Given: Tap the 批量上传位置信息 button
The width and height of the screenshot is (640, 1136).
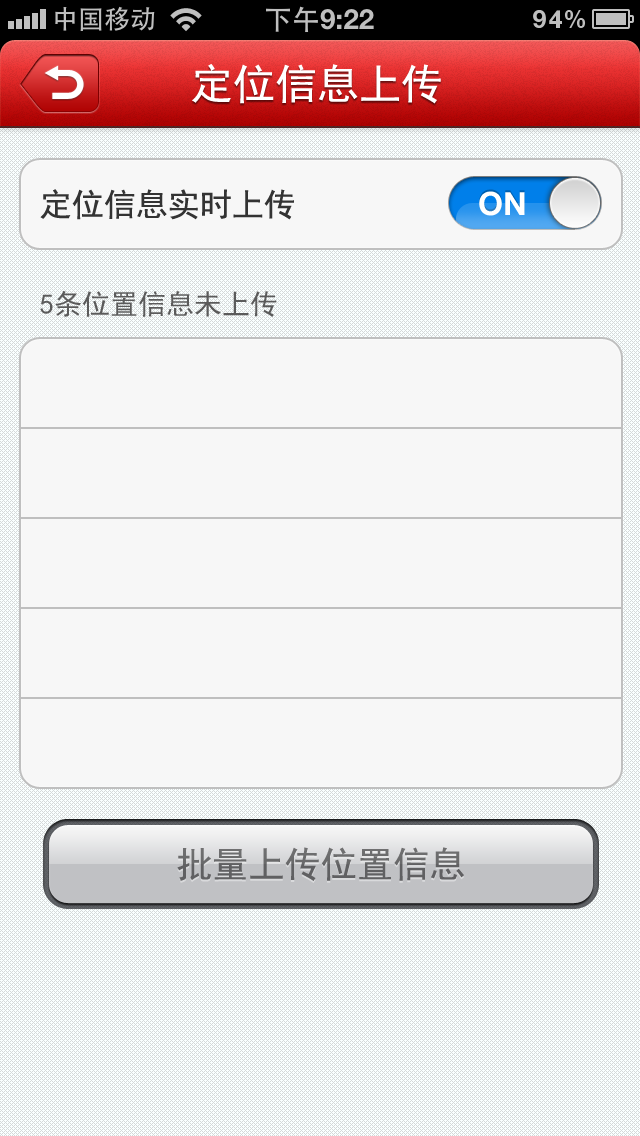Looking at the screenshot, I should (x=320, y=864).
